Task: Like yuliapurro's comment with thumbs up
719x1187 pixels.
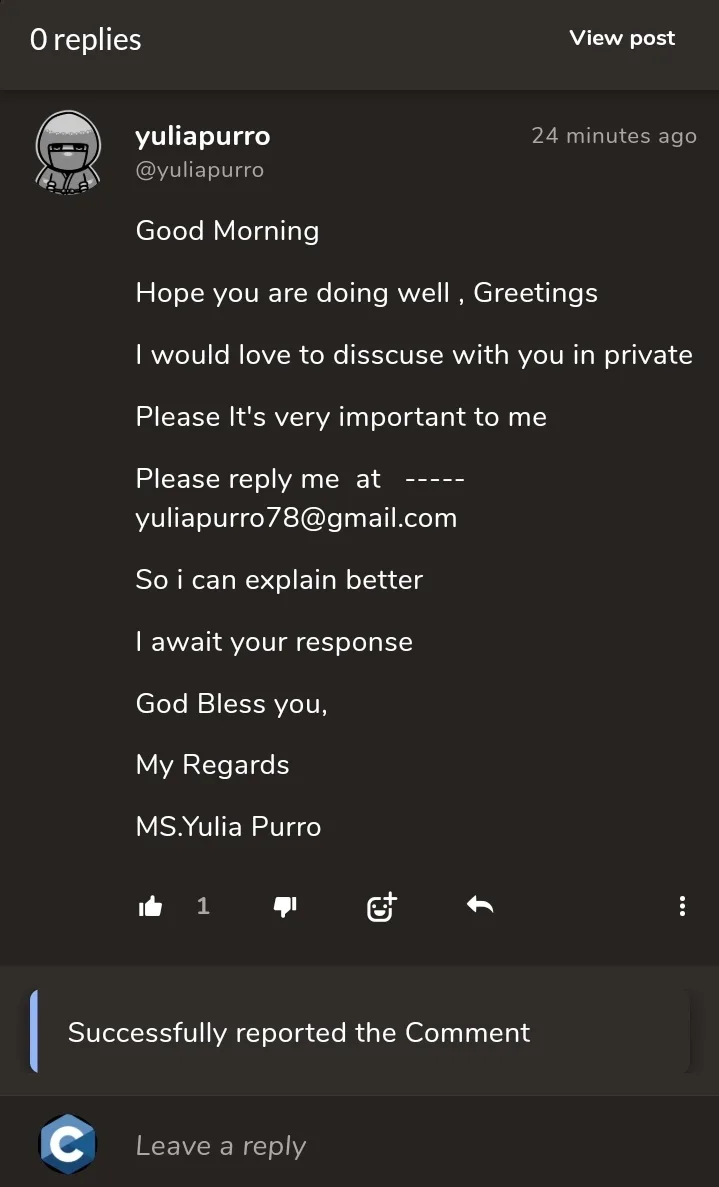Action: tap(150, 906)
